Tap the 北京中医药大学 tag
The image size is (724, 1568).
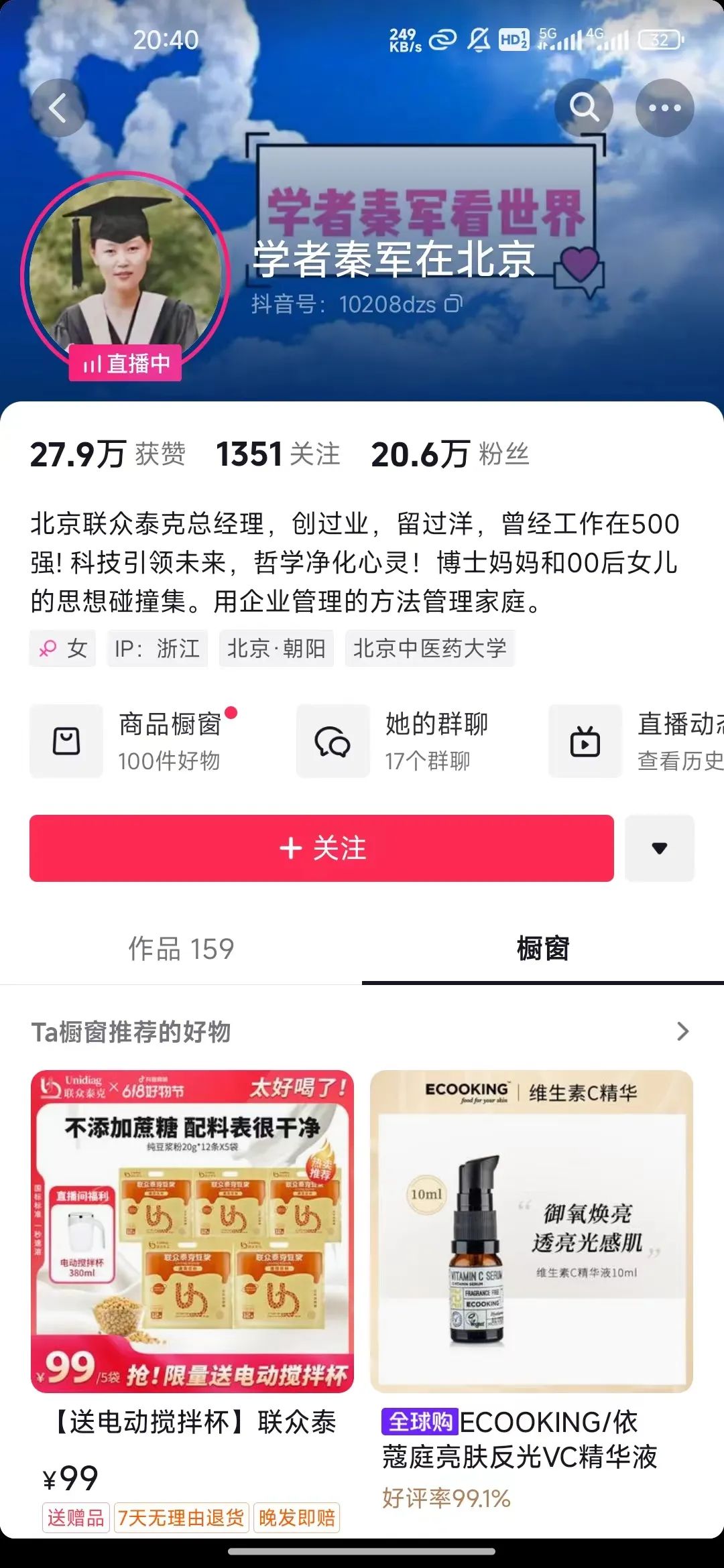(430, 648)
